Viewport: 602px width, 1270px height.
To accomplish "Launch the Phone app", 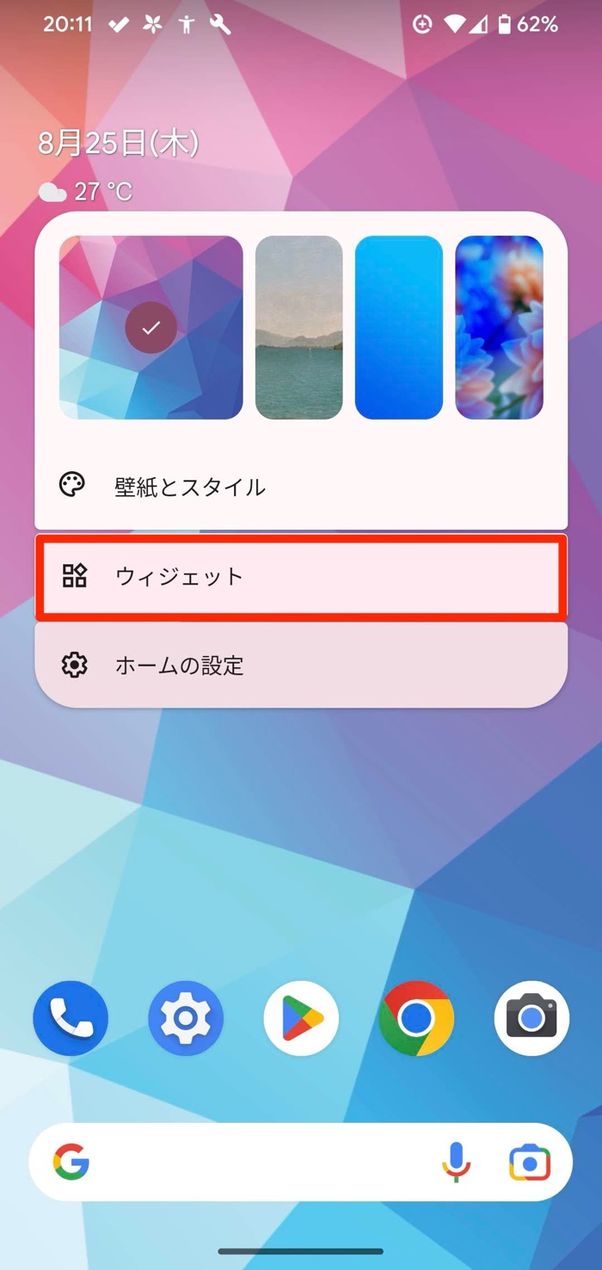I will coord(70,1019).
